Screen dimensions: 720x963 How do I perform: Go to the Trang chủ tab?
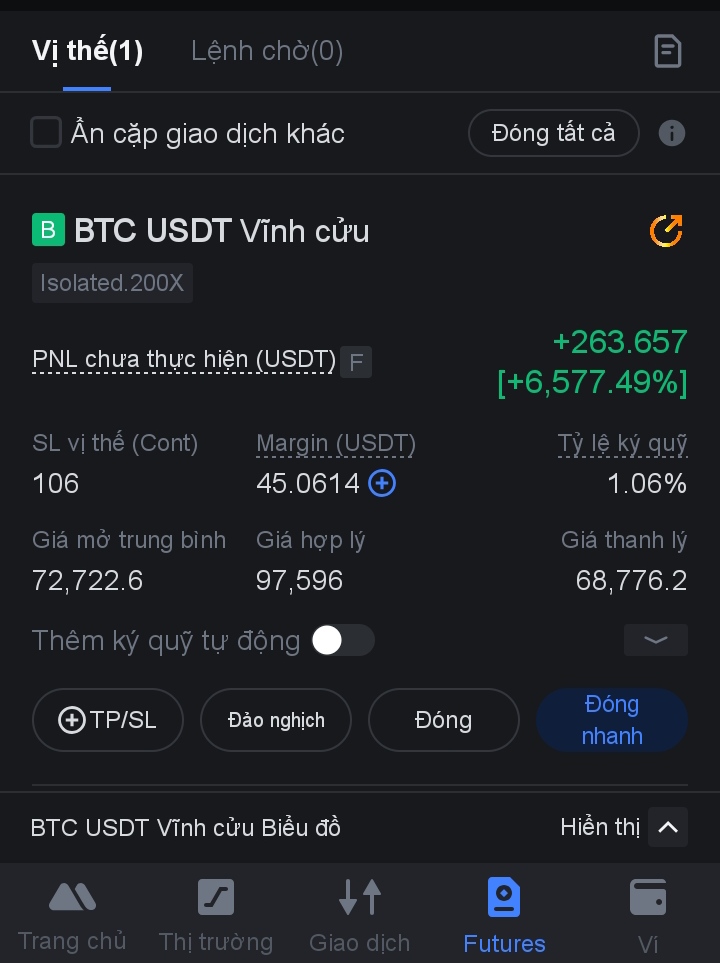(x=72, y=915)
